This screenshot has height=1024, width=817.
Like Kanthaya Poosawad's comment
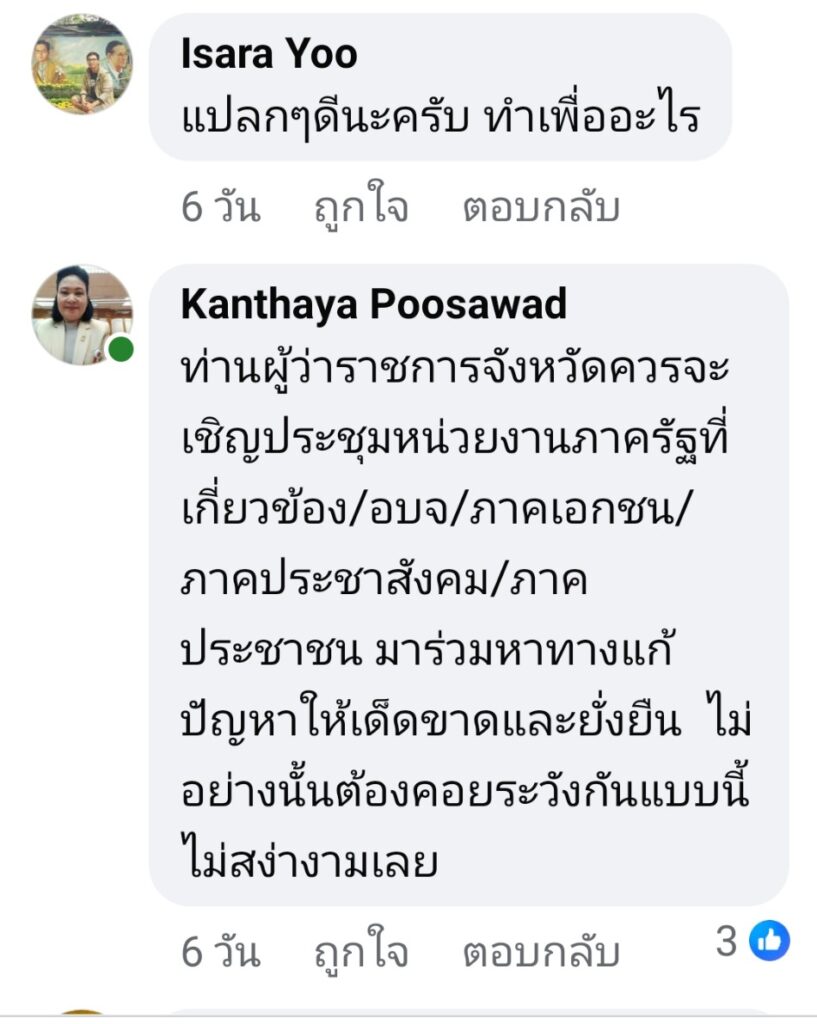[x=360, y=952]
